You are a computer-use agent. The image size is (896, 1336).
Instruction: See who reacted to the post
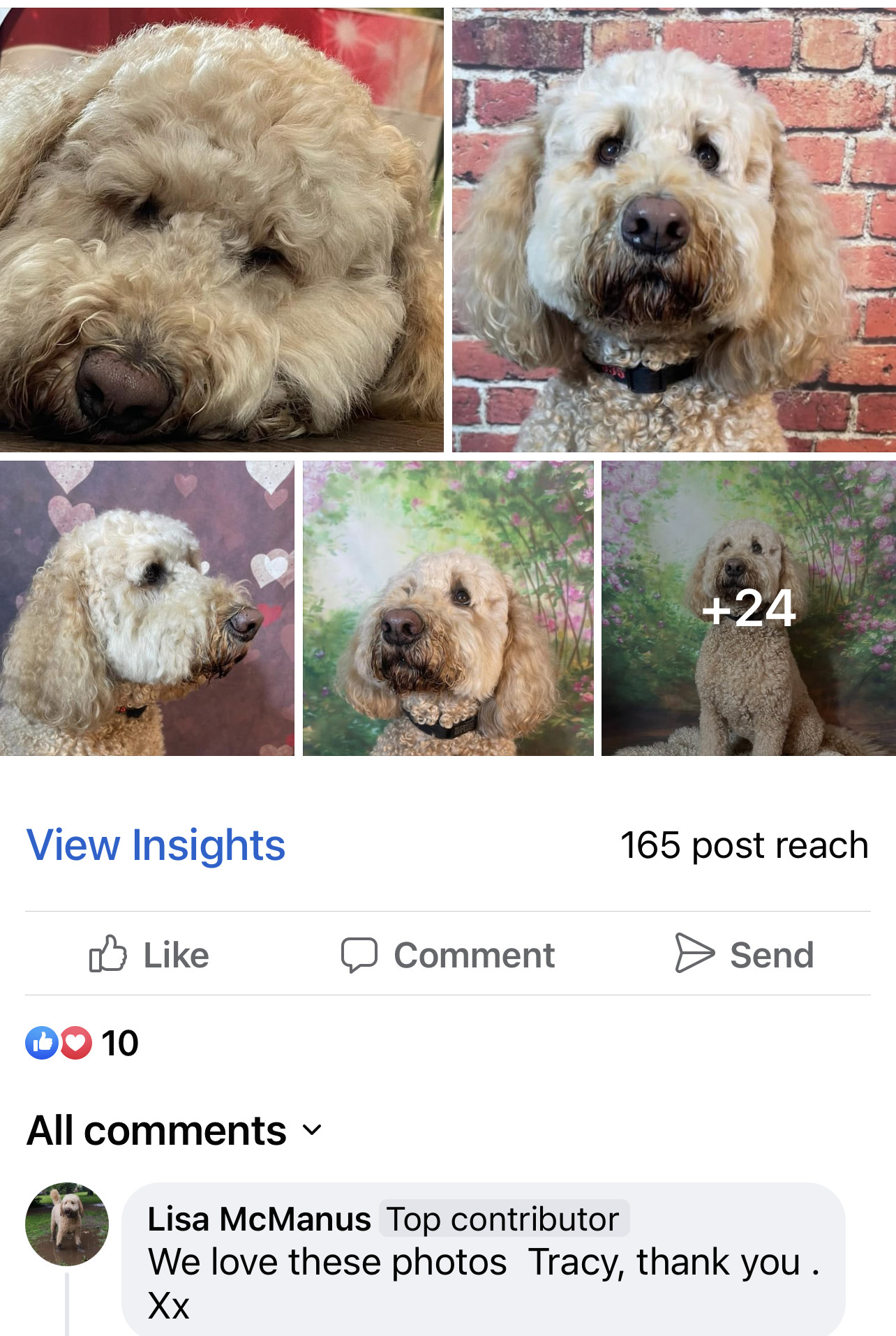pos(82,1043)
